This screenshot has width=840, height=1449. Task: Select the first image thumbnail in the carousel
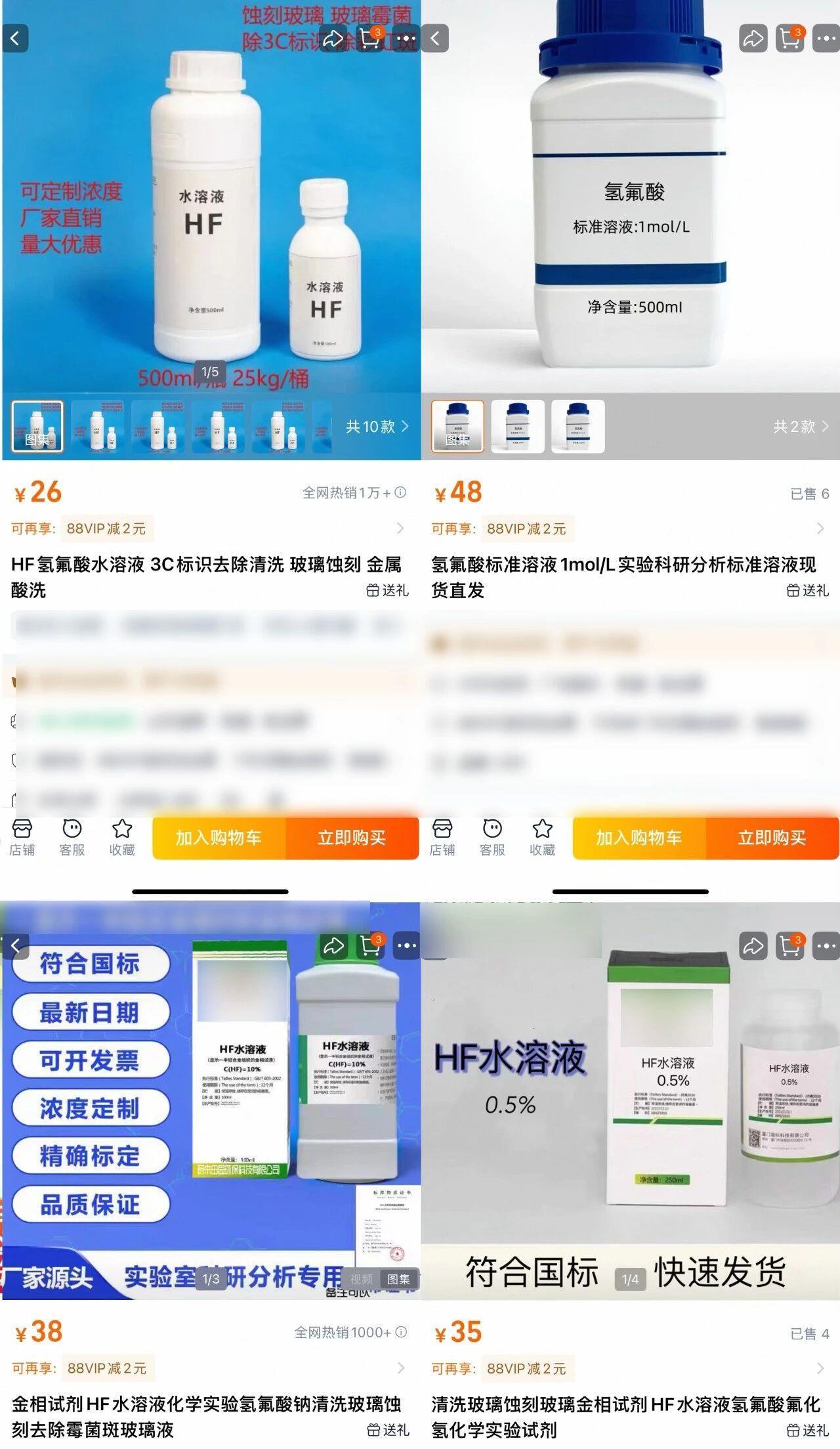pyautogui.click(x=37, y=427)
